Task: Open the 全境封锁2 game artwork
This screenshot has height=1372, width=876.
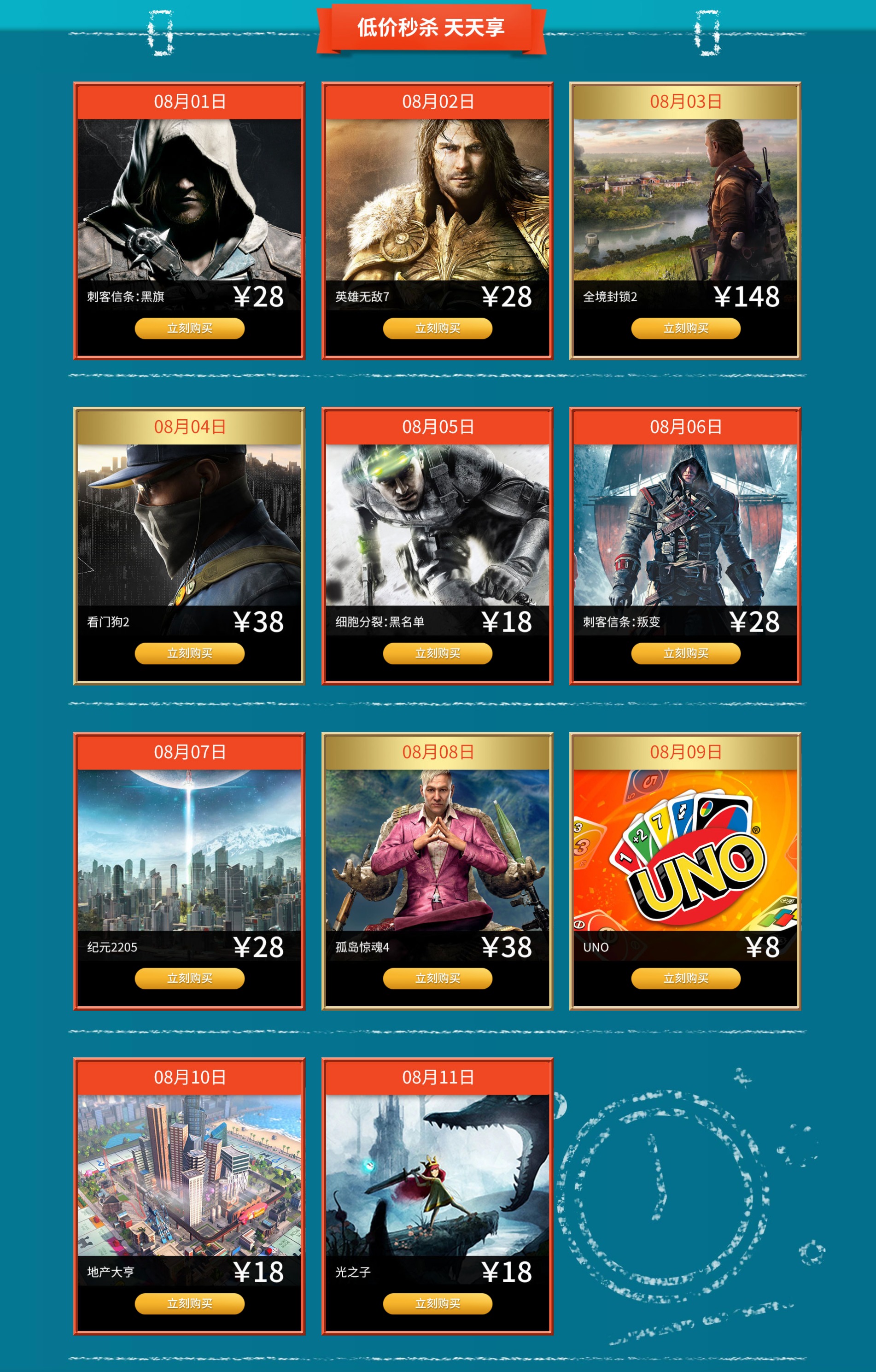Action: coord(685,199)
